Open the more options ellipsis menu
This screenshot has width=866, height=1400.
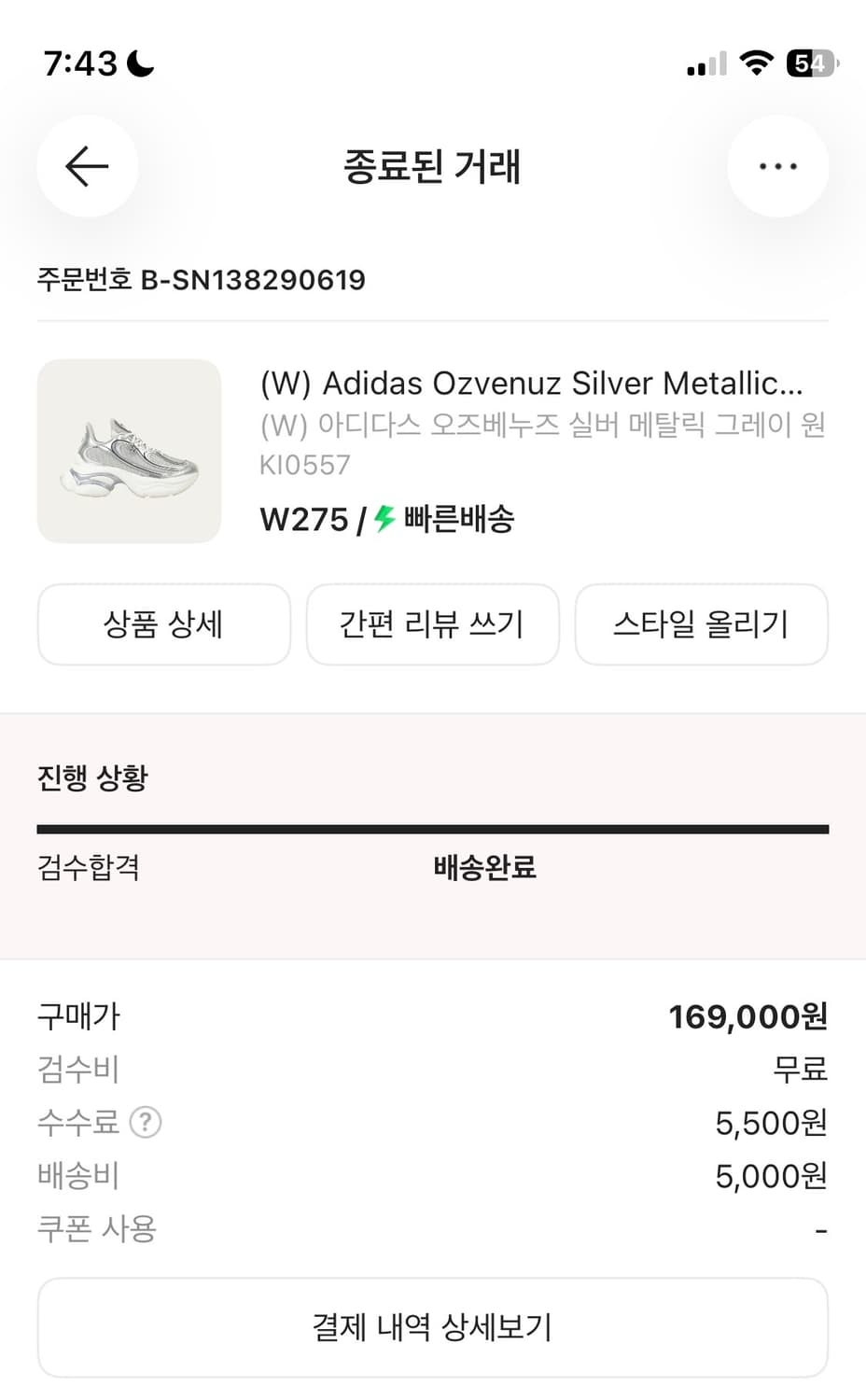click(778, 166)
